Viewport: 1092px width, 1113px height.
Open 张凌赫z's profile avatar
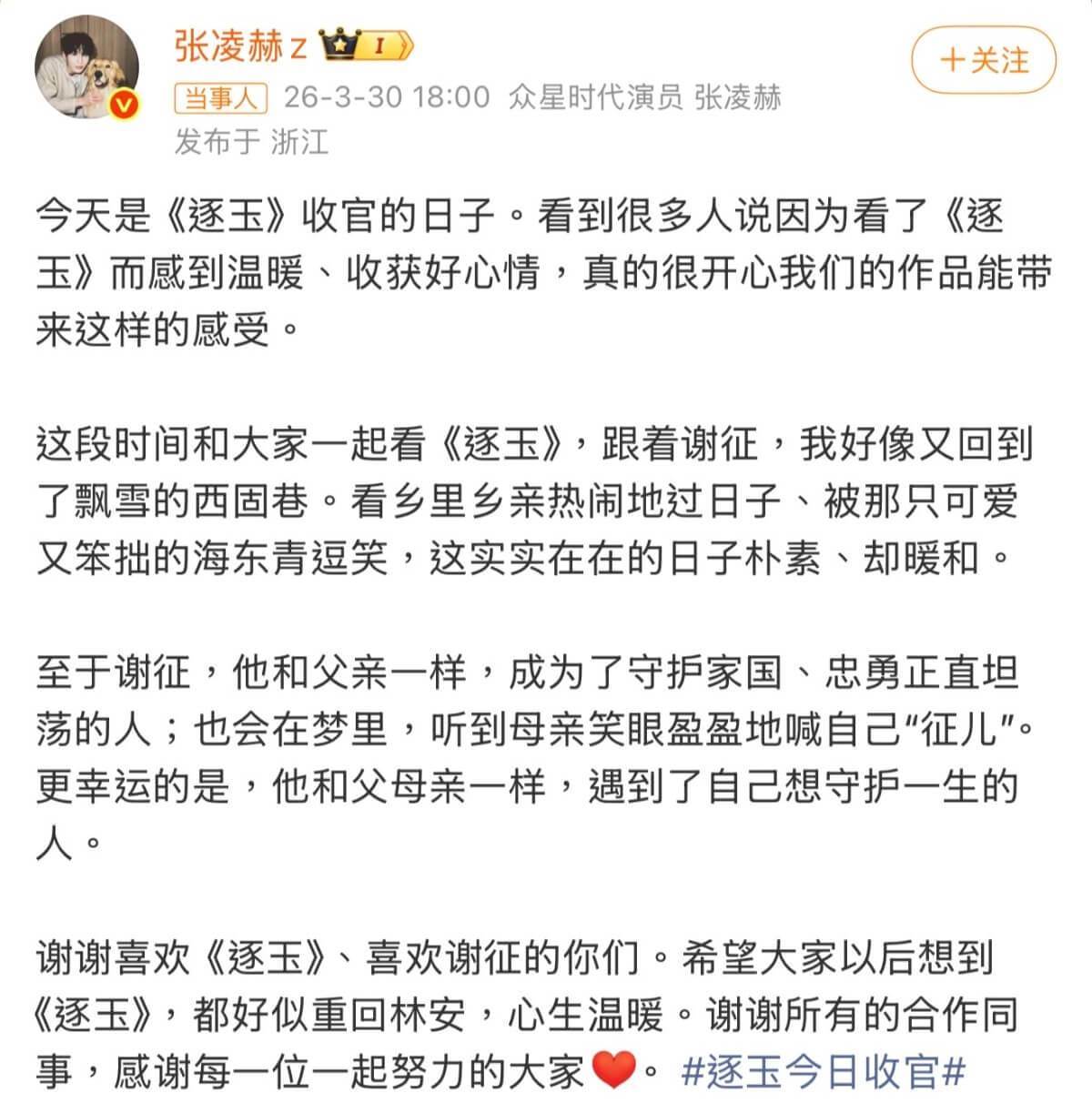tap(86, 68)
